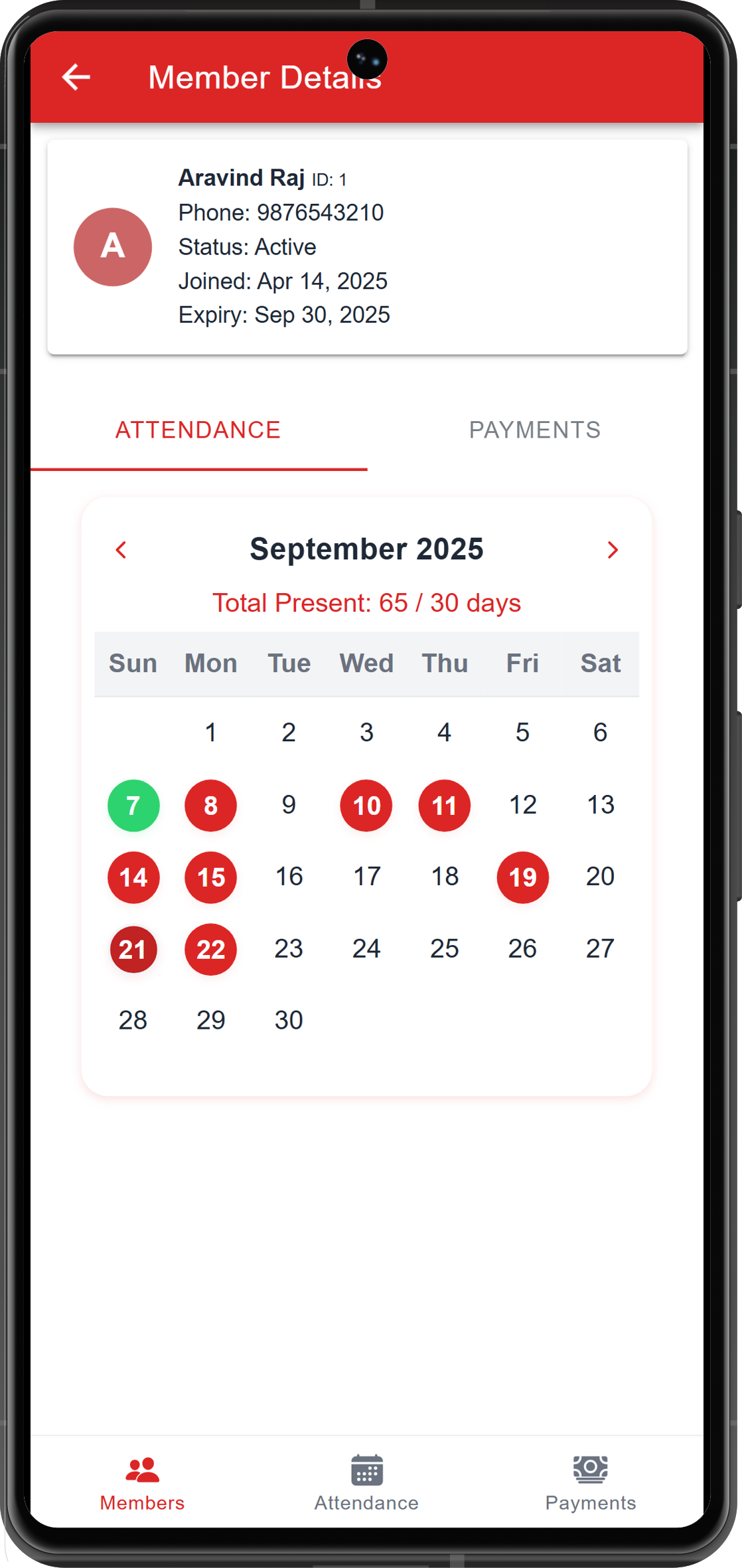This screenshot has width=742, height=1568.
Task: Go back from Member Details
Action: (x=76, y=77)
